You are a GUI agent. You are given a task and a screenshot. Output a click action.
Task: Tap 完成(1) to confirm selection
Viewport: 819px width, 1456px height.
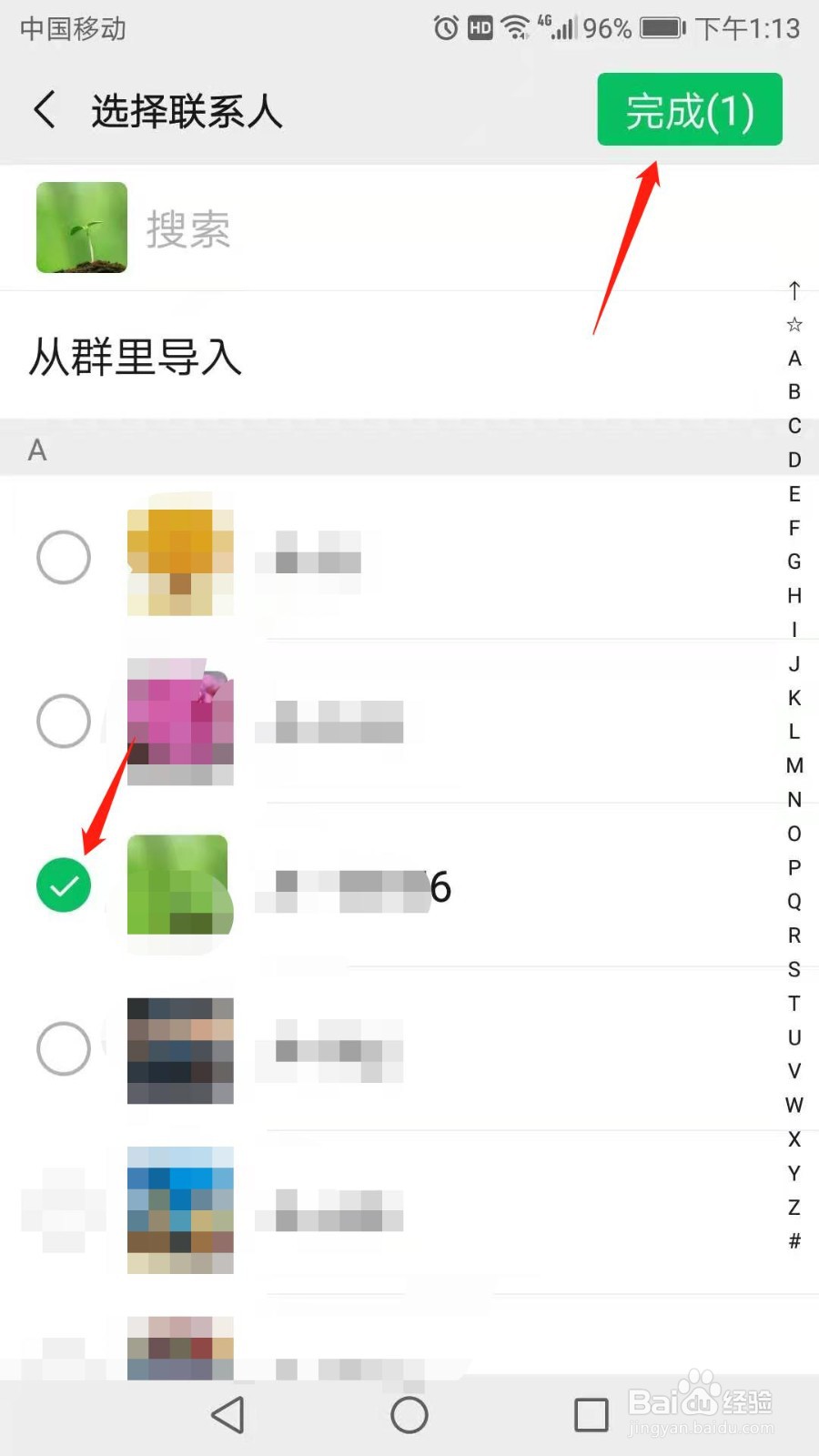pos(689,109)
